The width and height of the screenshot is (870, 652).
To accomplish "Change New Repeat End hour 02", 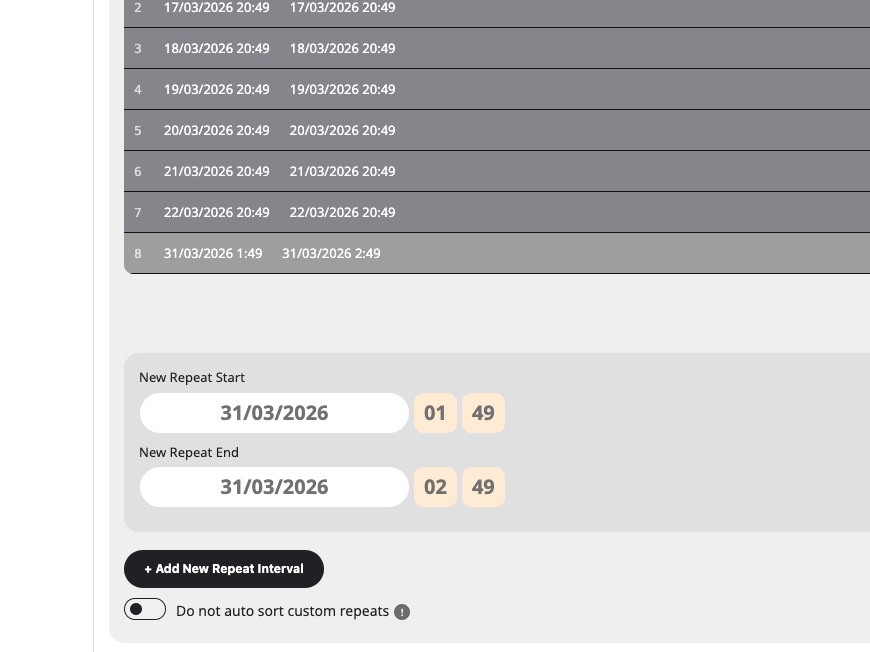I will tap(435, 487).
